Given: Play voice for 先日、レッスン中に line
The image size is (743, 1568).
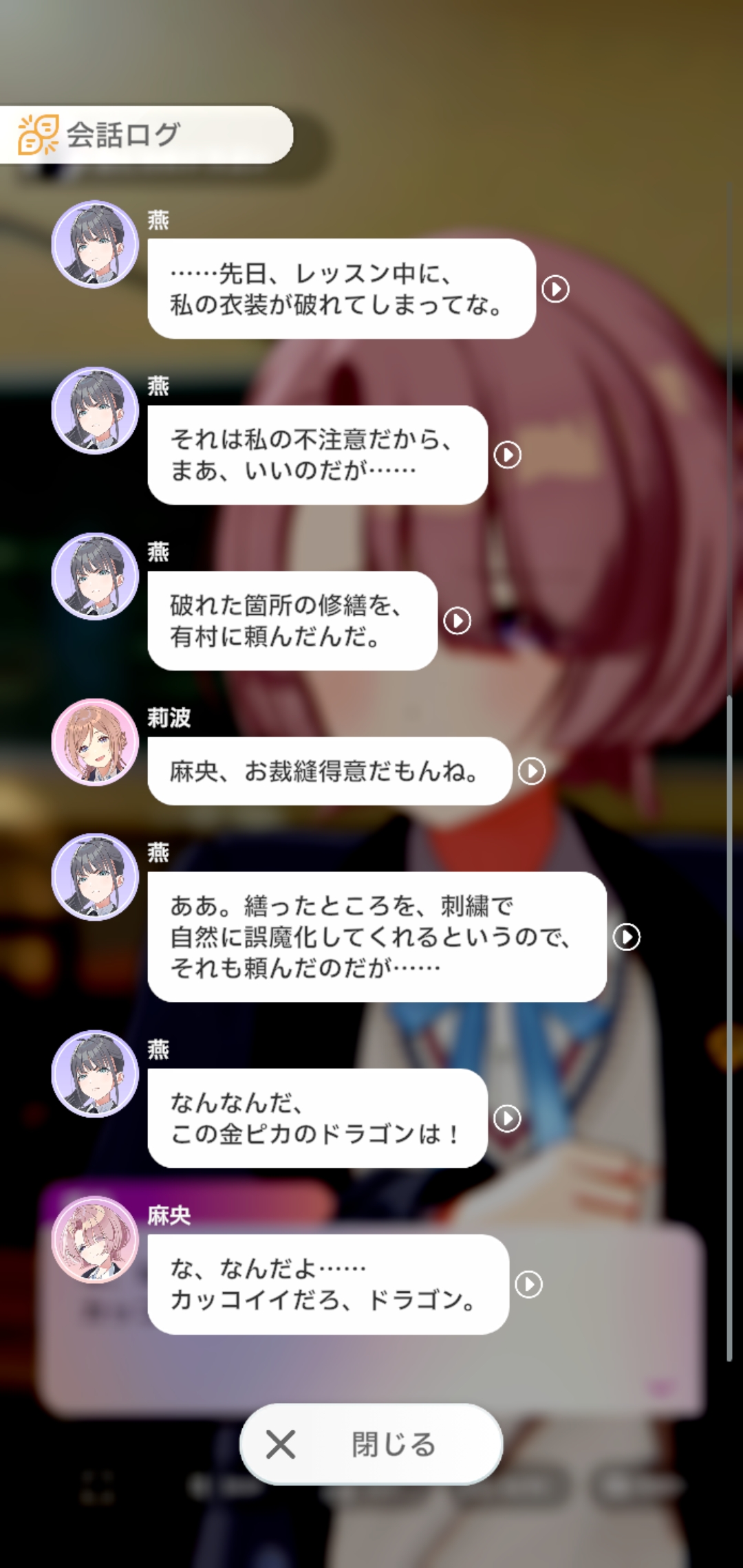Looking at the screenshot, I should pos(555,289).
